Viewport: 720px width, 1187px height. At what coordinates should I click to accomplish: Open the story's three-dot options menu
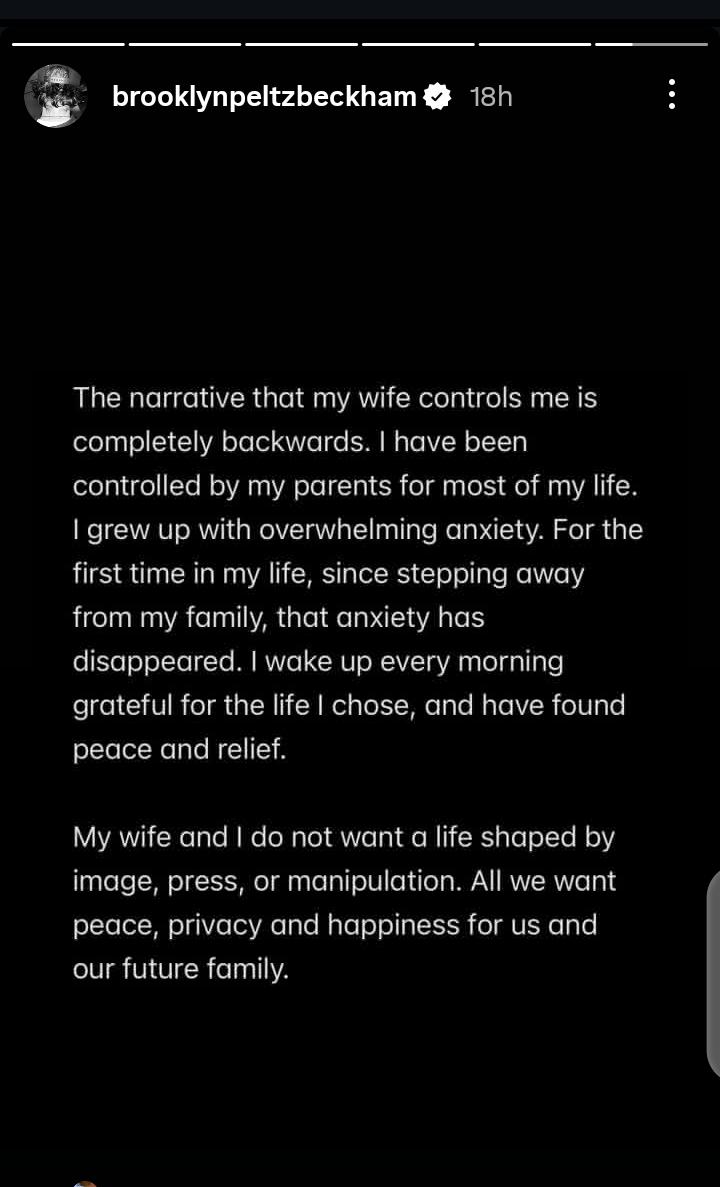coord(672,95)
